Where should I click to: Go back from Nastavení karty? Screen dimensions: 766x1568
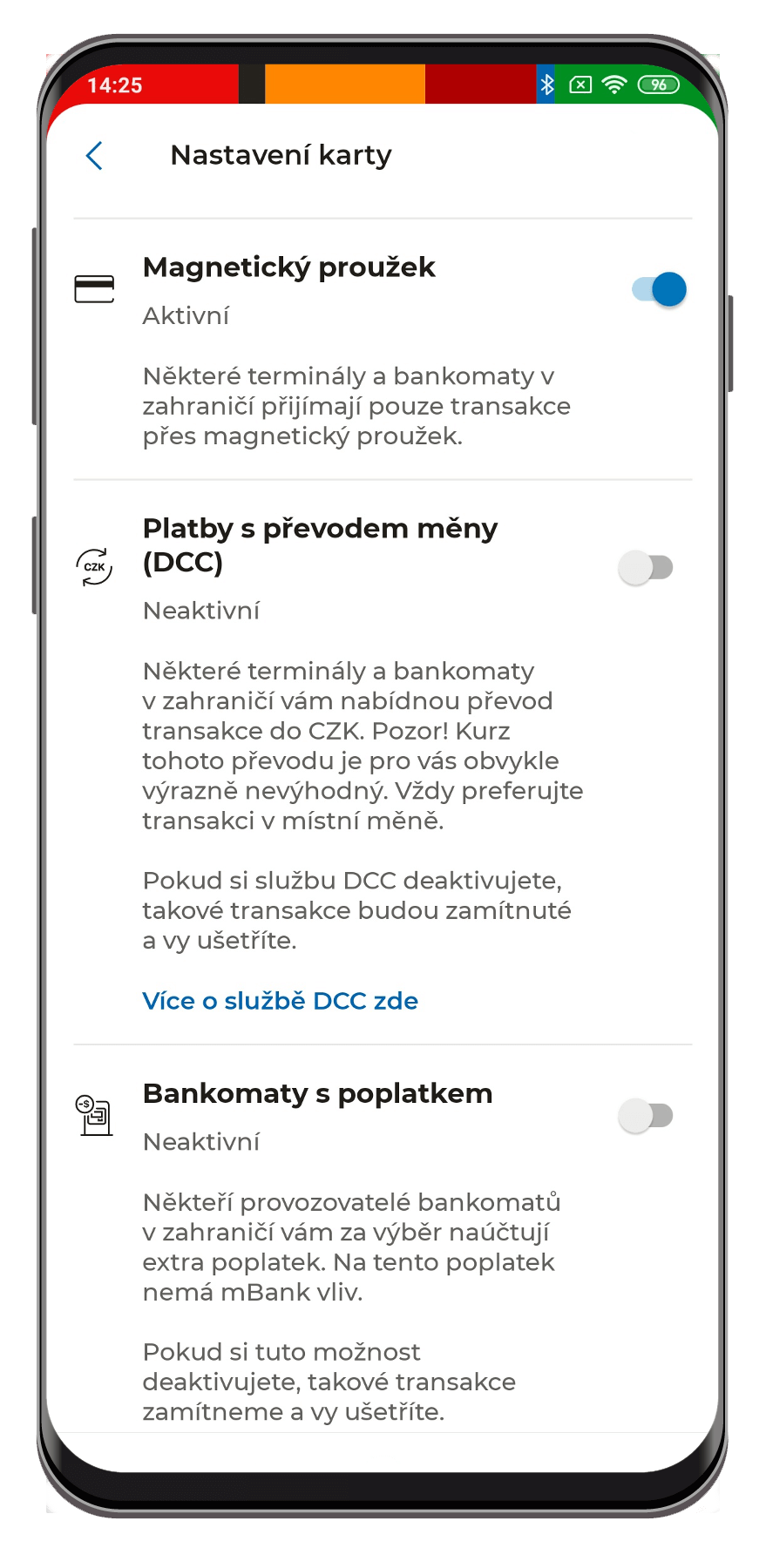[94, 156]
